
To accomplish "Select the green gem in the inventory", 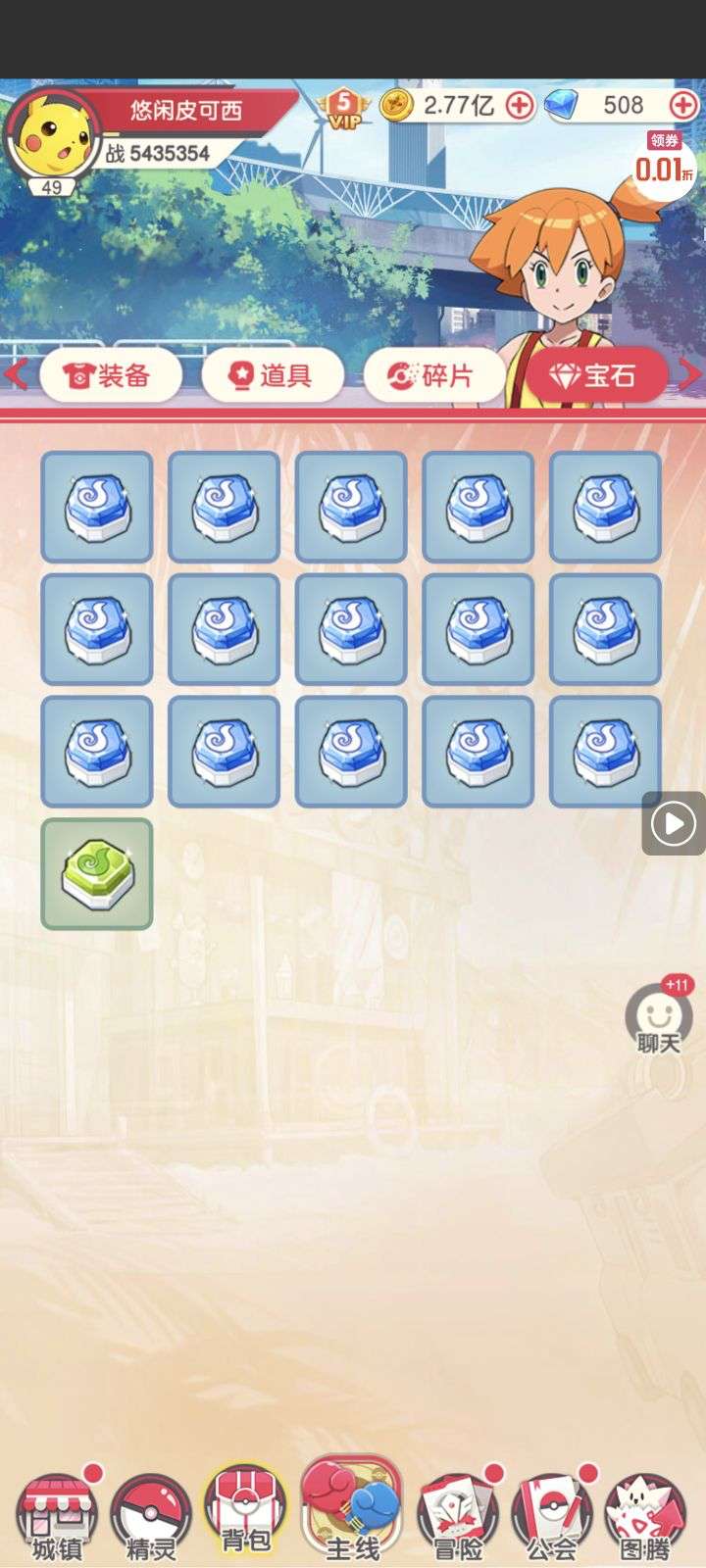I will click(96, 873).
